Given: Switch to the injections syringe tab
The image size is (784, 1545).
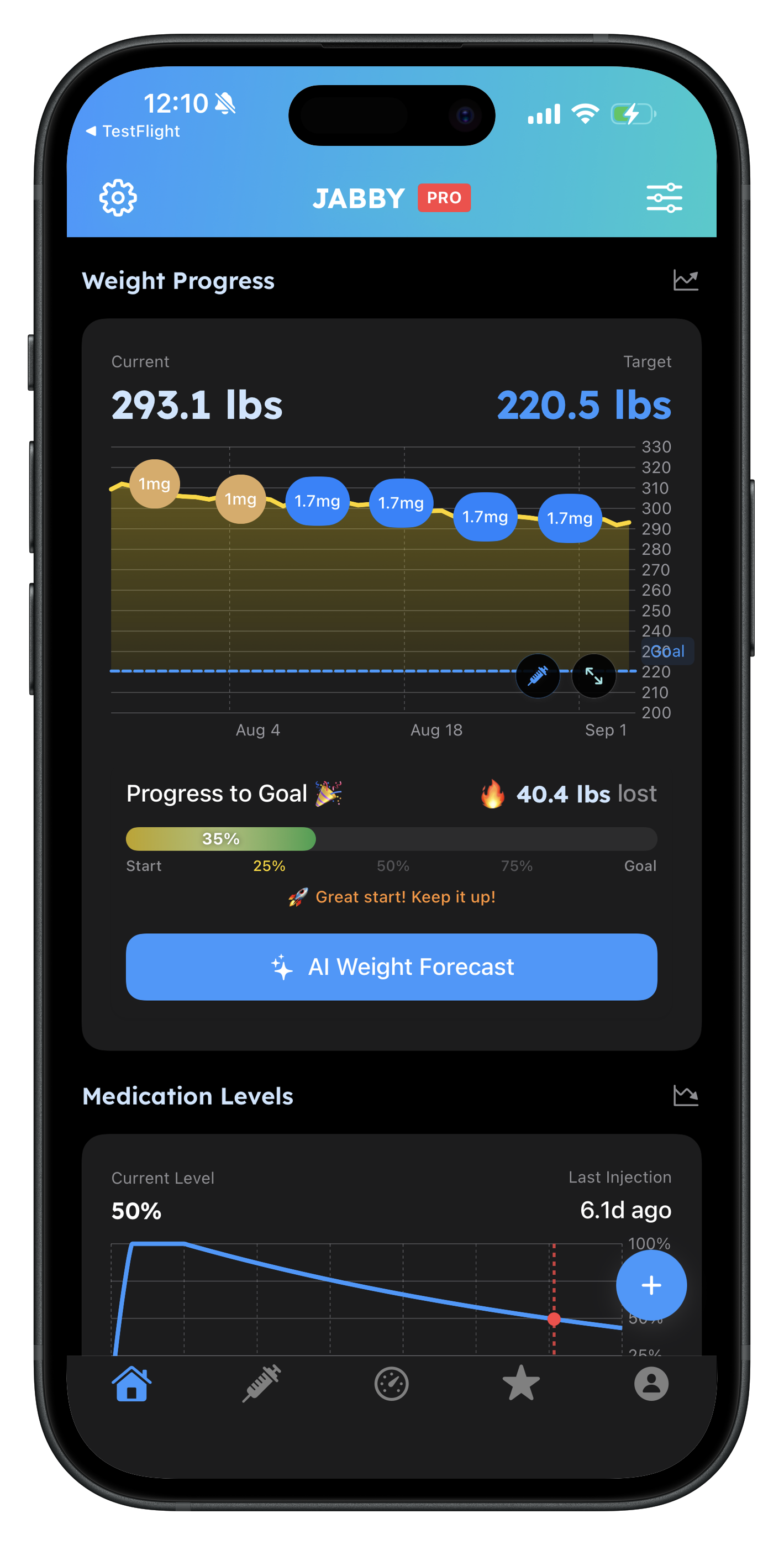Looking at the screenshot, I should tap(261, 1384).
